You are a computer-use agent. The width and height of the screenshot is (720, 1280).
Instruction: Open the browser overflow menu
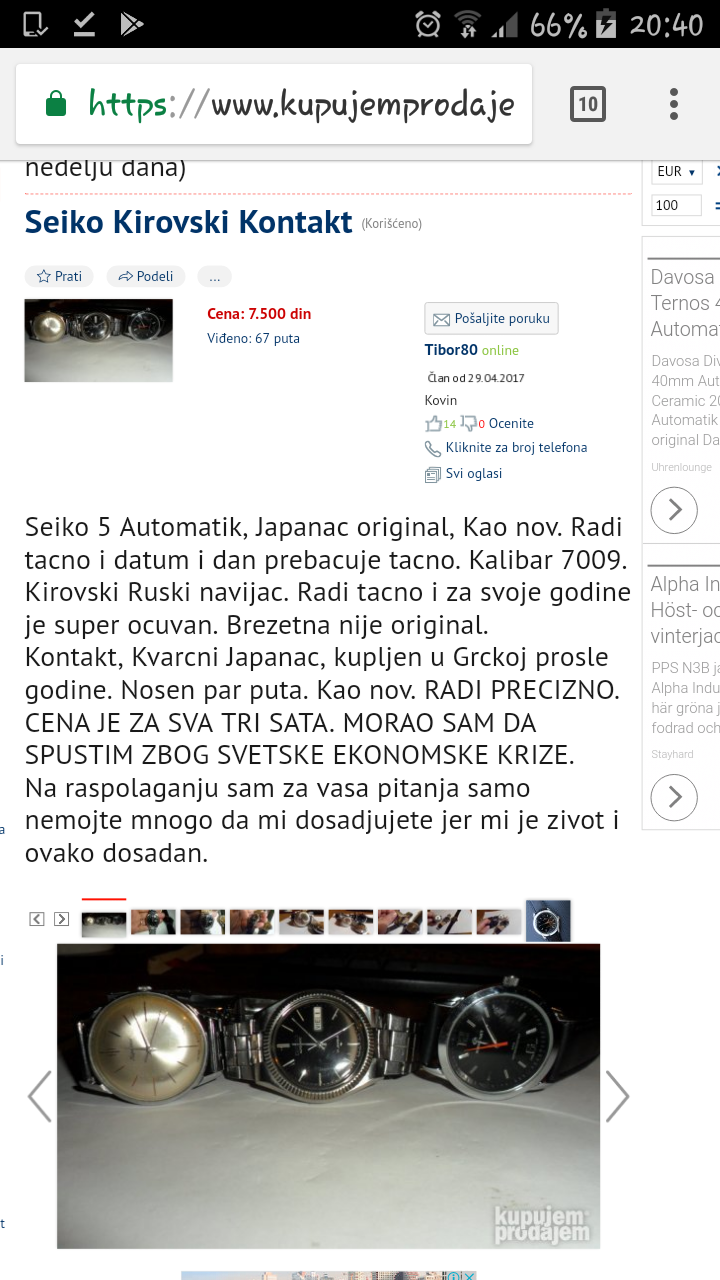pos(674,104)
